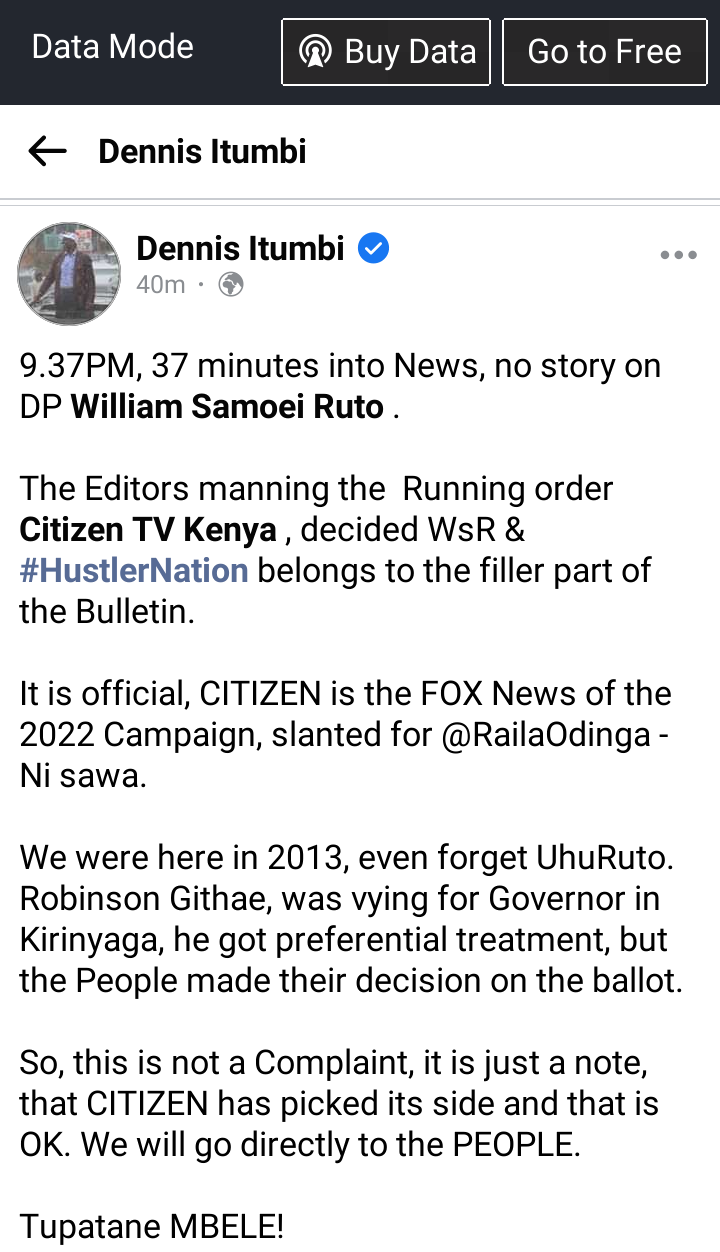Switch to free mode with Go to Free
The height and width of the screenshot is (1252, 720).
[604, 52]
